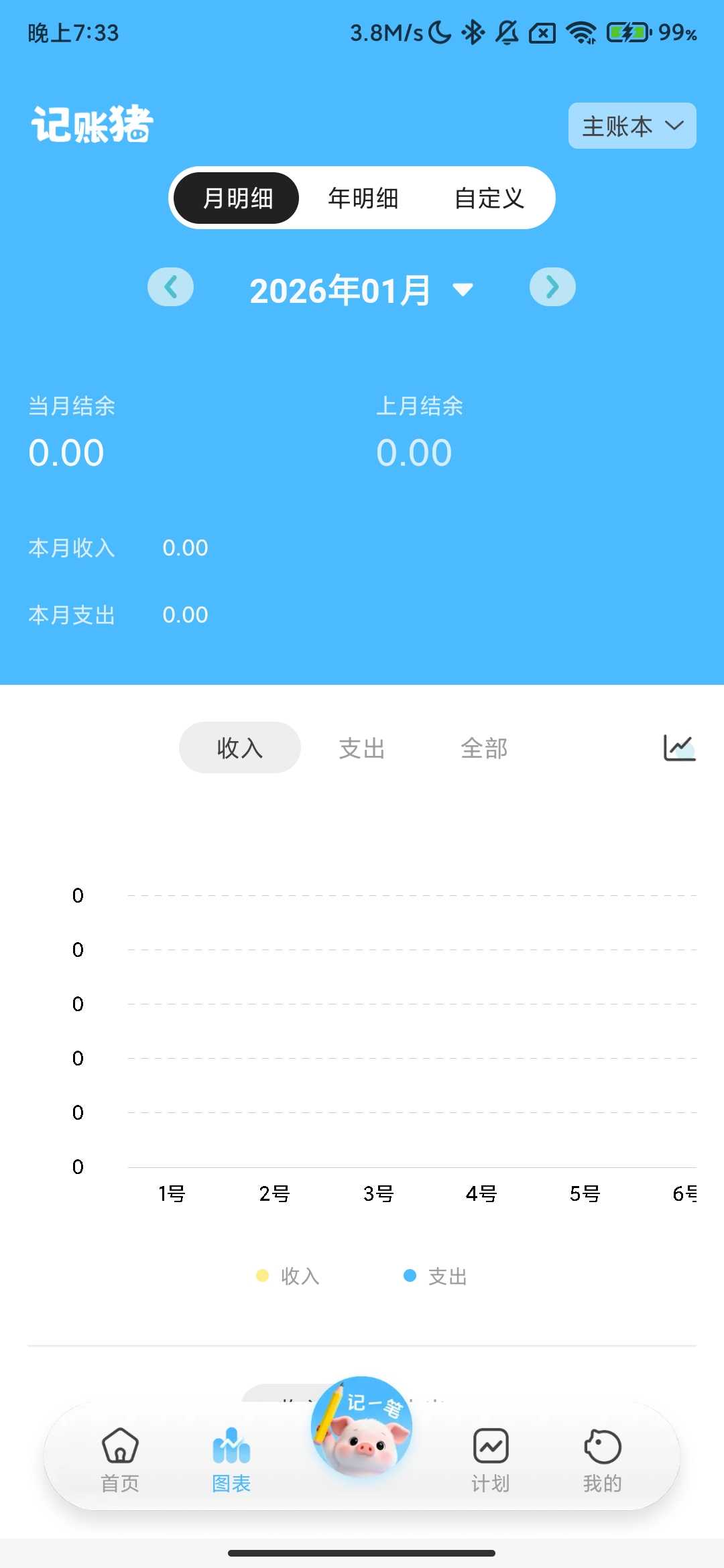Go to next month with right arrow
The height and width of the screenshot is (1568, 724).
[553, 286]
